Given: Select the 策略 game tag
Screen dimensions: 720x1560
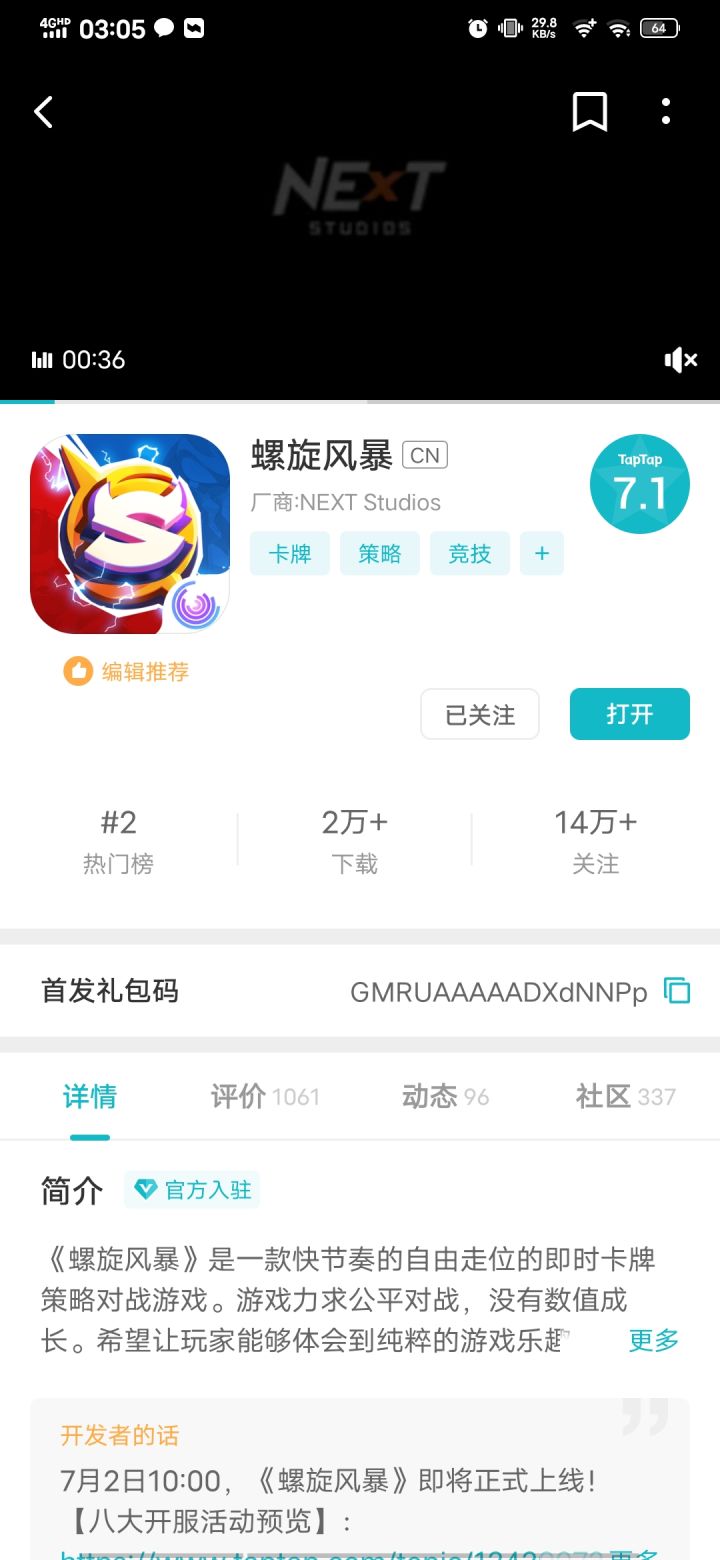Looking at the screenshot, I should (x=379, y=553).
